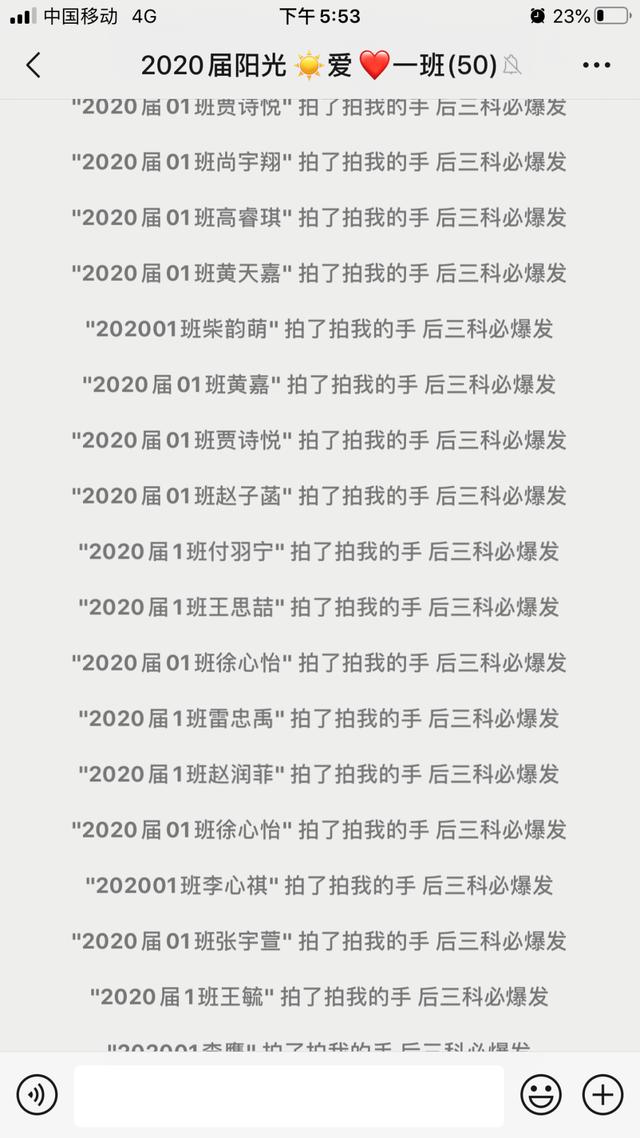The image size is (640, 1138).
Task: Open the group chat details menu
Action: click(596, 65)
